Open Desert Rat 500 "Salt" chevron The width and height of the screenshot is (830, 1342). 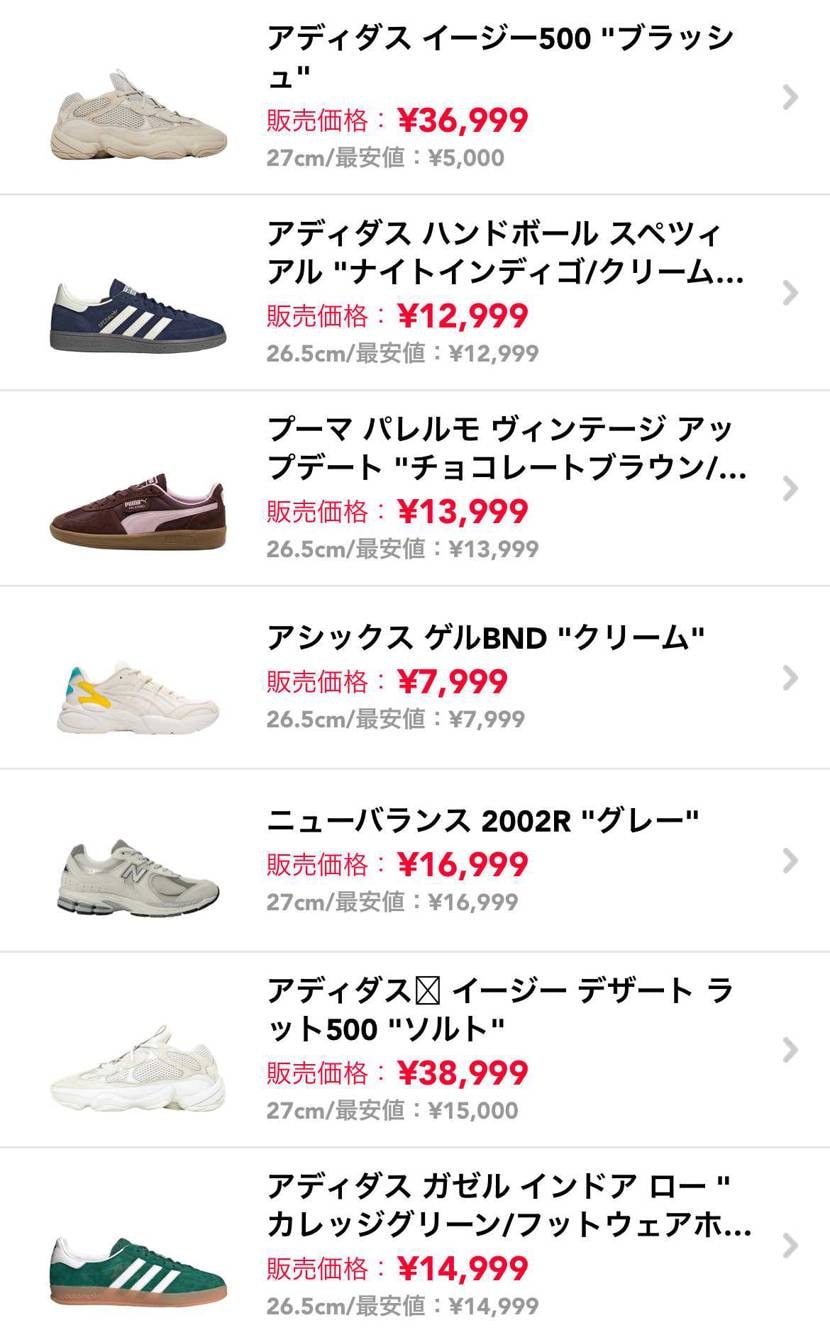789,1052
